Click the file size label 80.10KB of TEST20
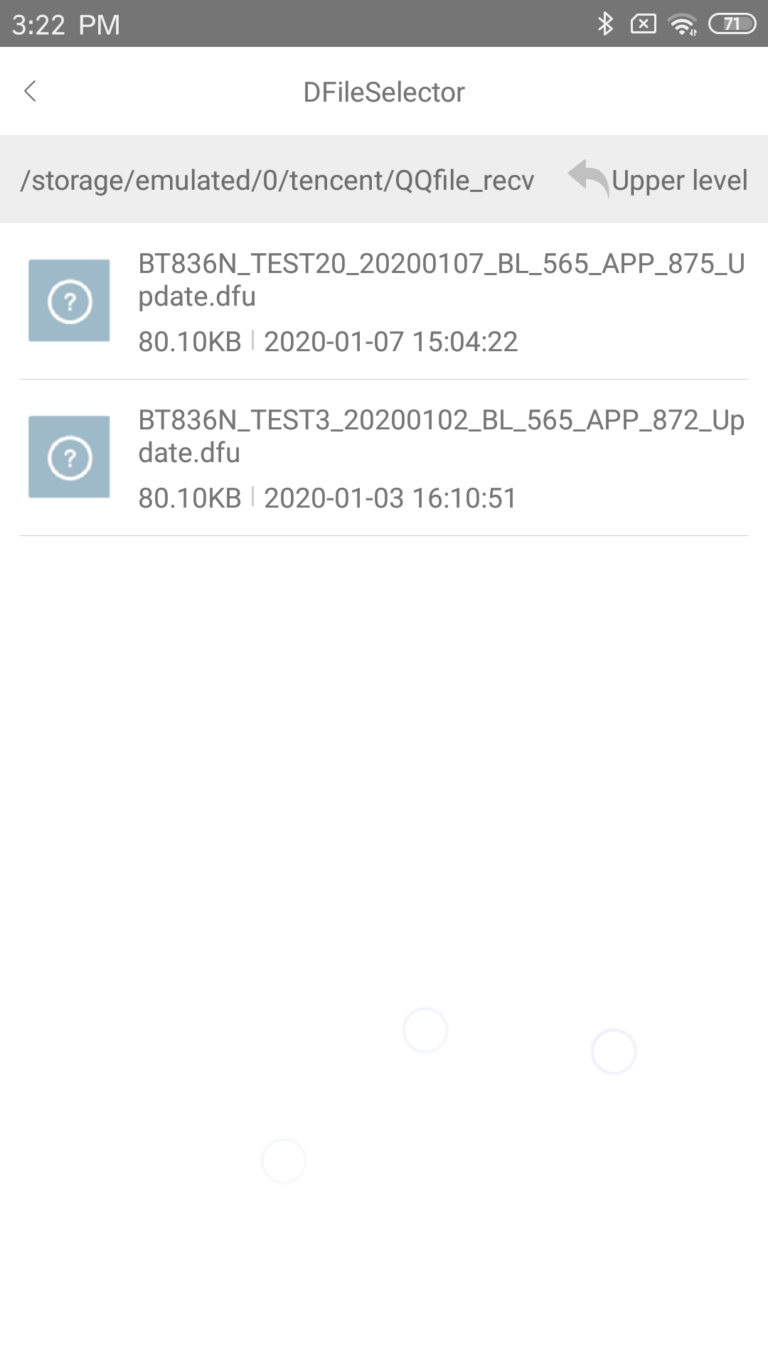Image resolution: width=768 pixels, height=1365 pixels. [x=189, y=342]
